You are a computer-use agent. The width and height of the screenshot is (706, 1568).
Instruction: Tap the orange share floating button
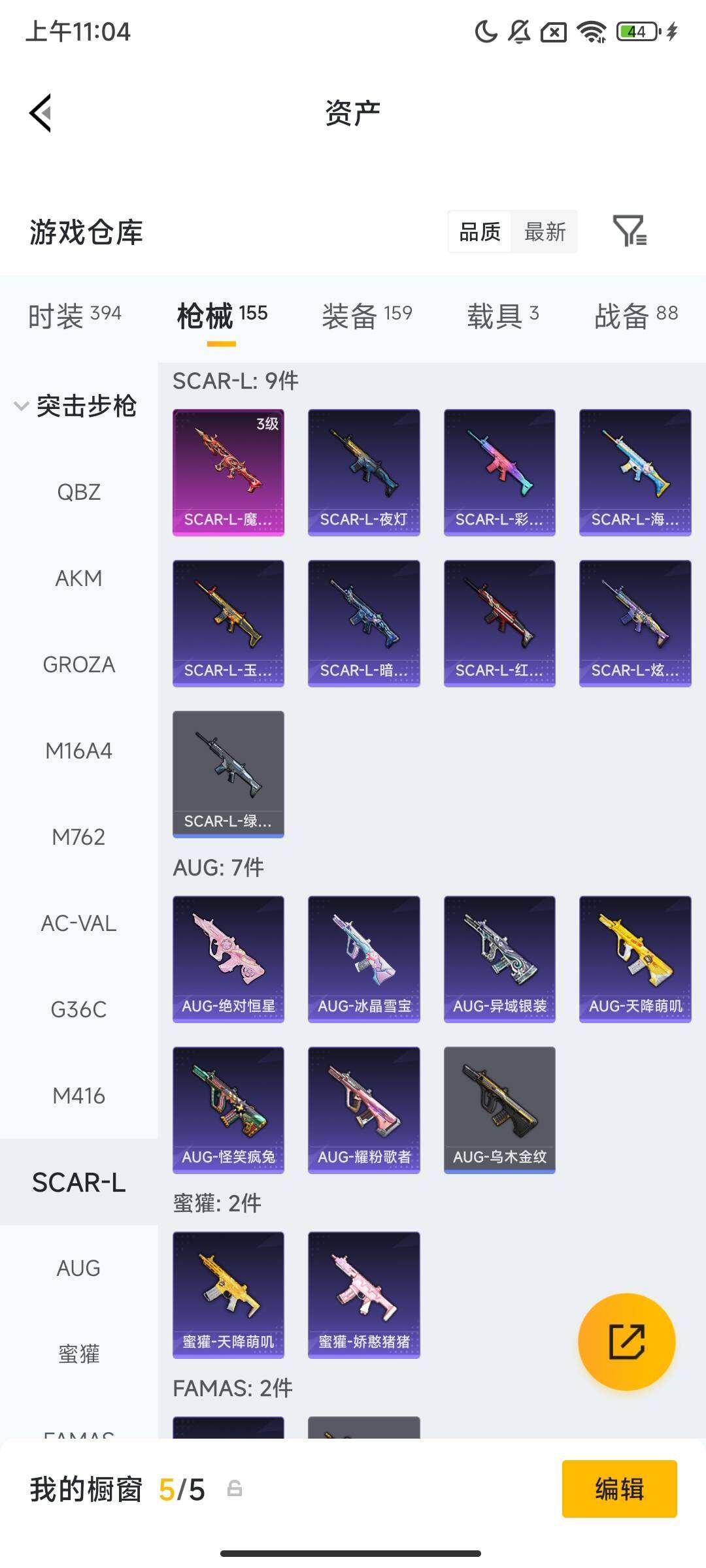626,1341
